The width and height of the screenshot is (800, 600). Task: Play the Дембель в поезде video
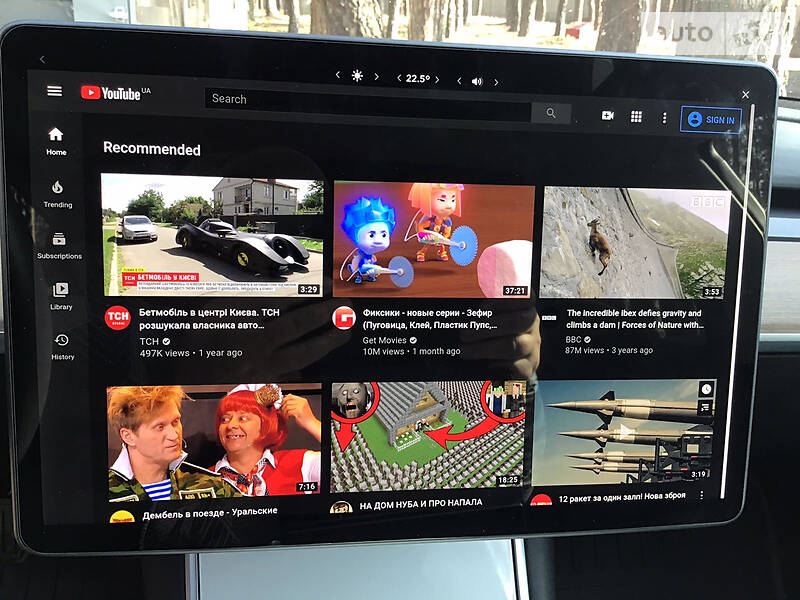[214, 440]
